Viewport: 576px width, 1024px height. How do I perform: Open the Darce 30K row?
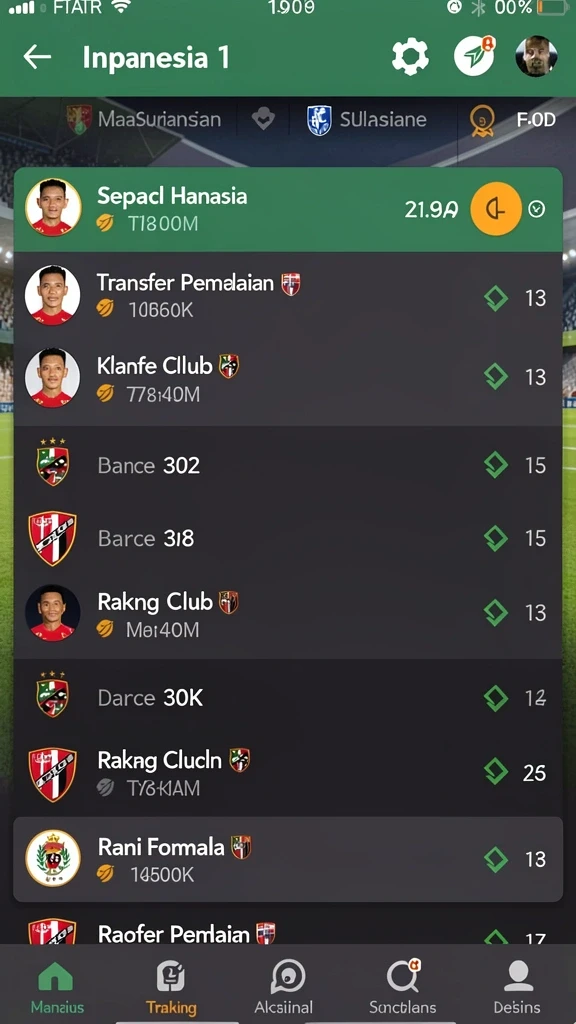(x=288, y=697)
